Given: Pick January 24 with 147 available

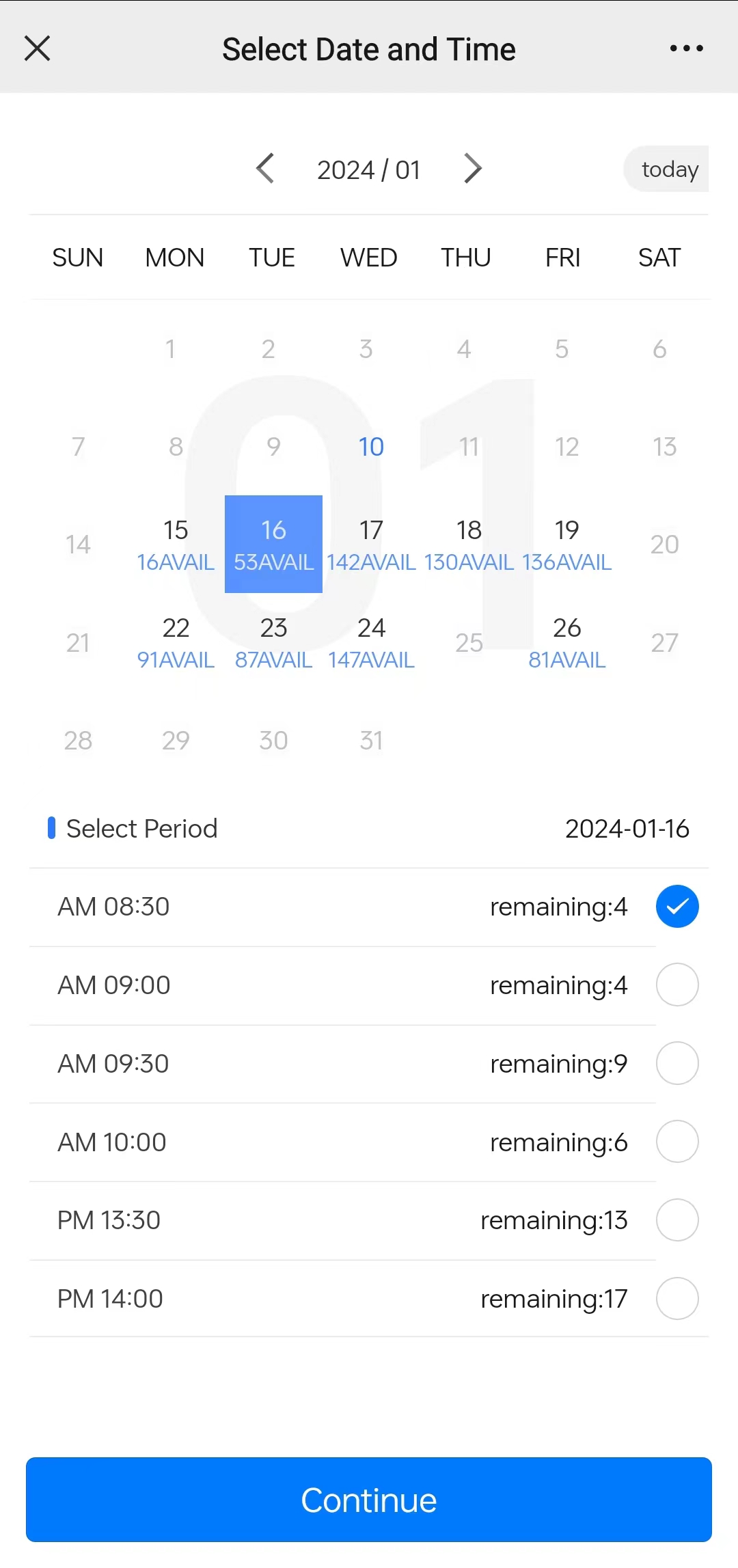Looking at the screenshot, I should point(371,642).
